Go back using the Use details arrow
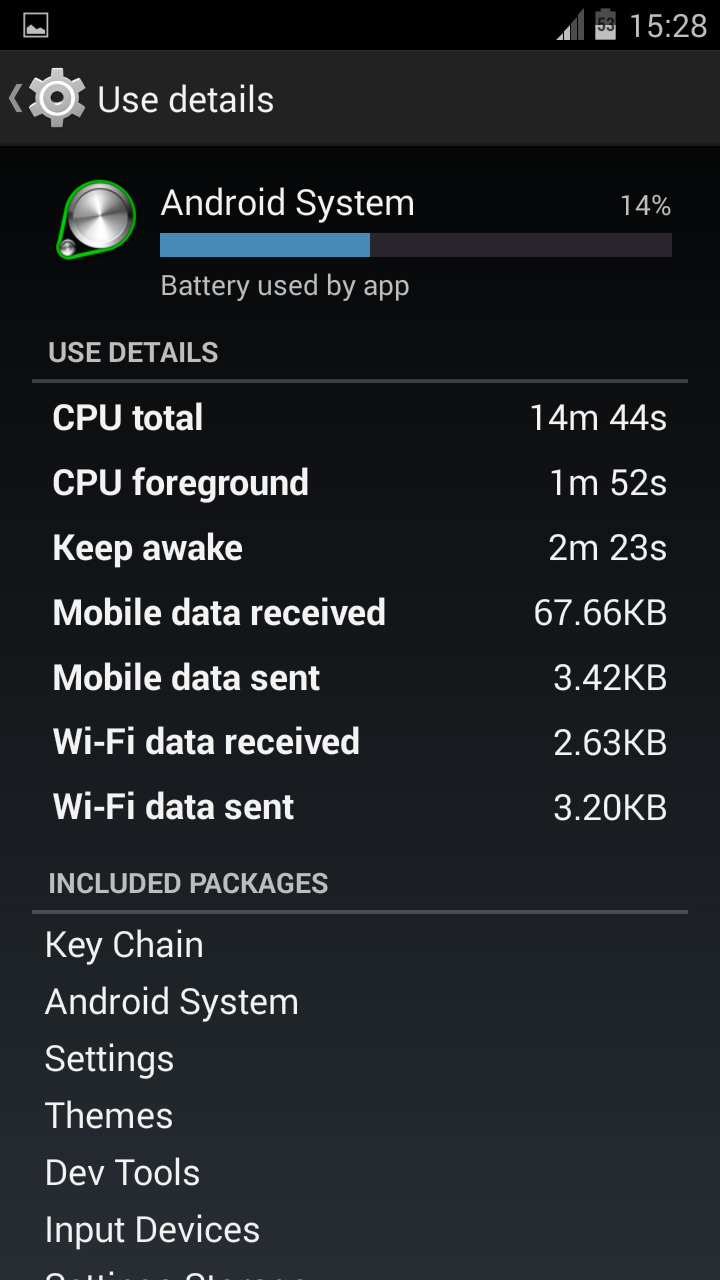The image size is (720, 1280). coord(15,98)
